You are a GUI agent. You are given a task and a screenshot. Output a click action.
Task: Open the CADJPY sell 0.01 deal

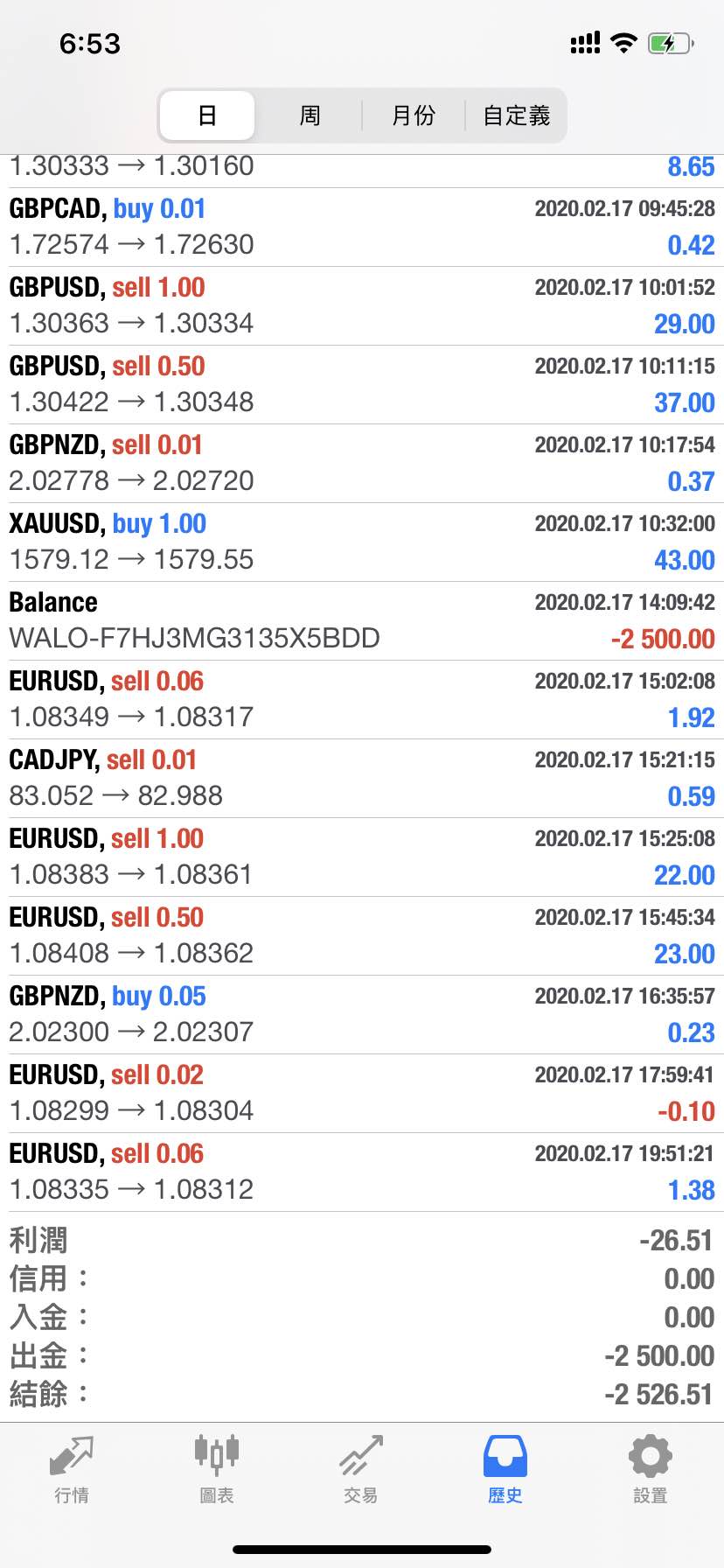(362, 779)
